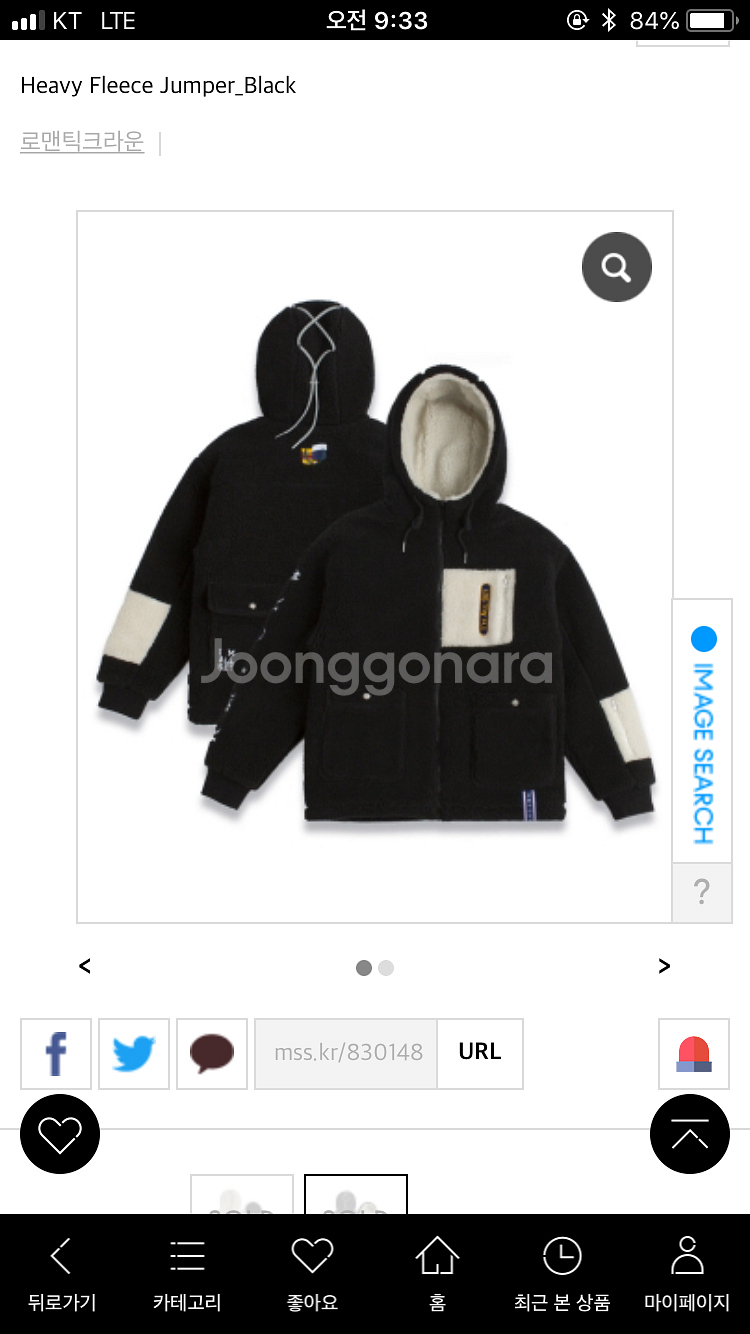Screen dimensions: 750x1334
Task: Open 마이페이지
Action: pos(687,1274)
